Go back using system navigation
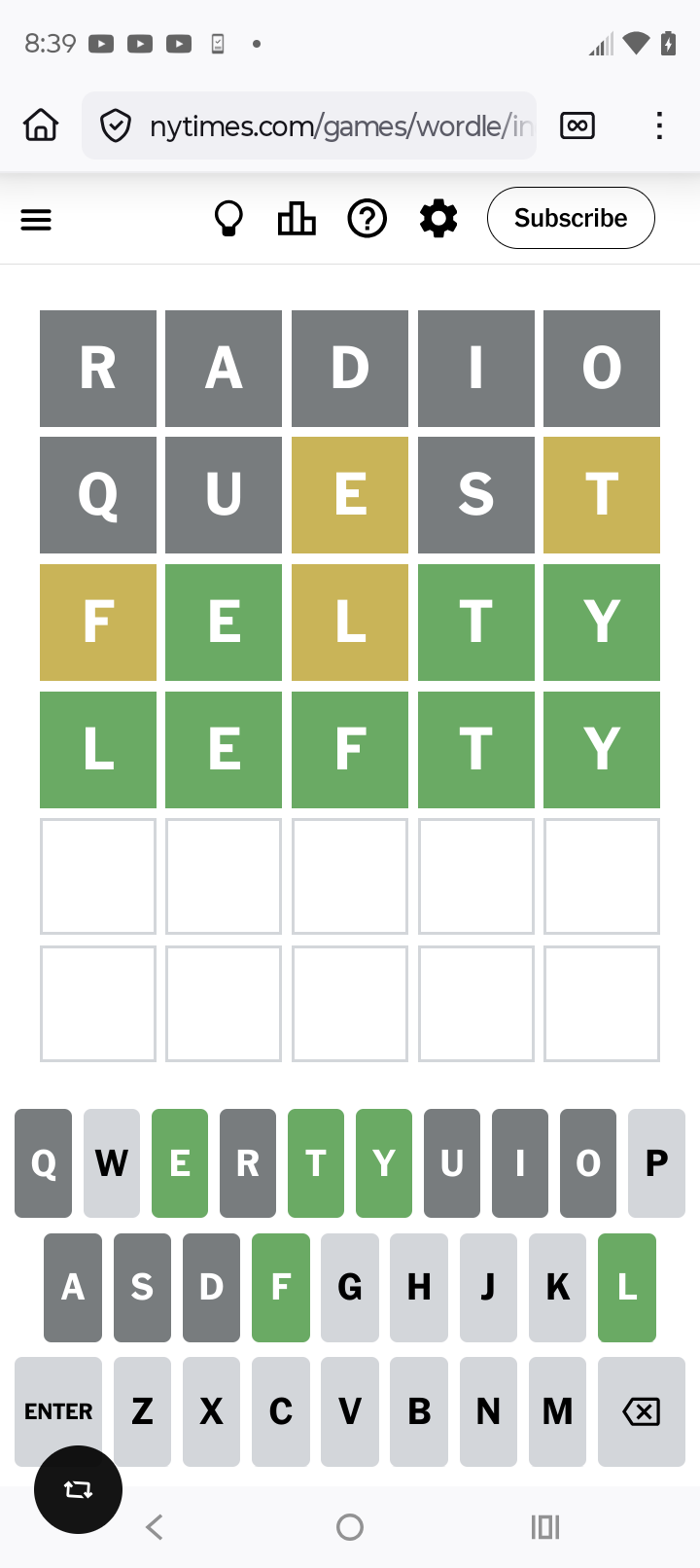Image resolution: width=700 pixels, height=1568 pixels. point(155,1527)
